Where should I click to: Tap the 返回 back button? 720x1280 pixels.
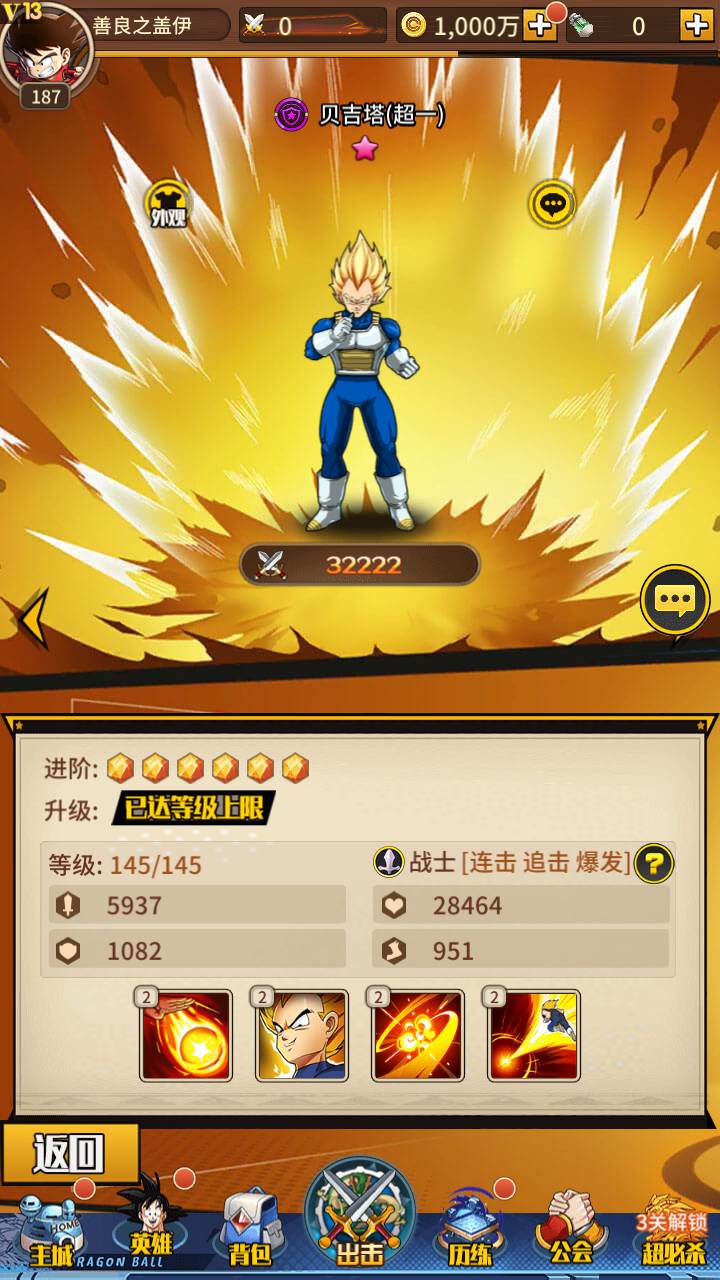tap(69, 1153)
